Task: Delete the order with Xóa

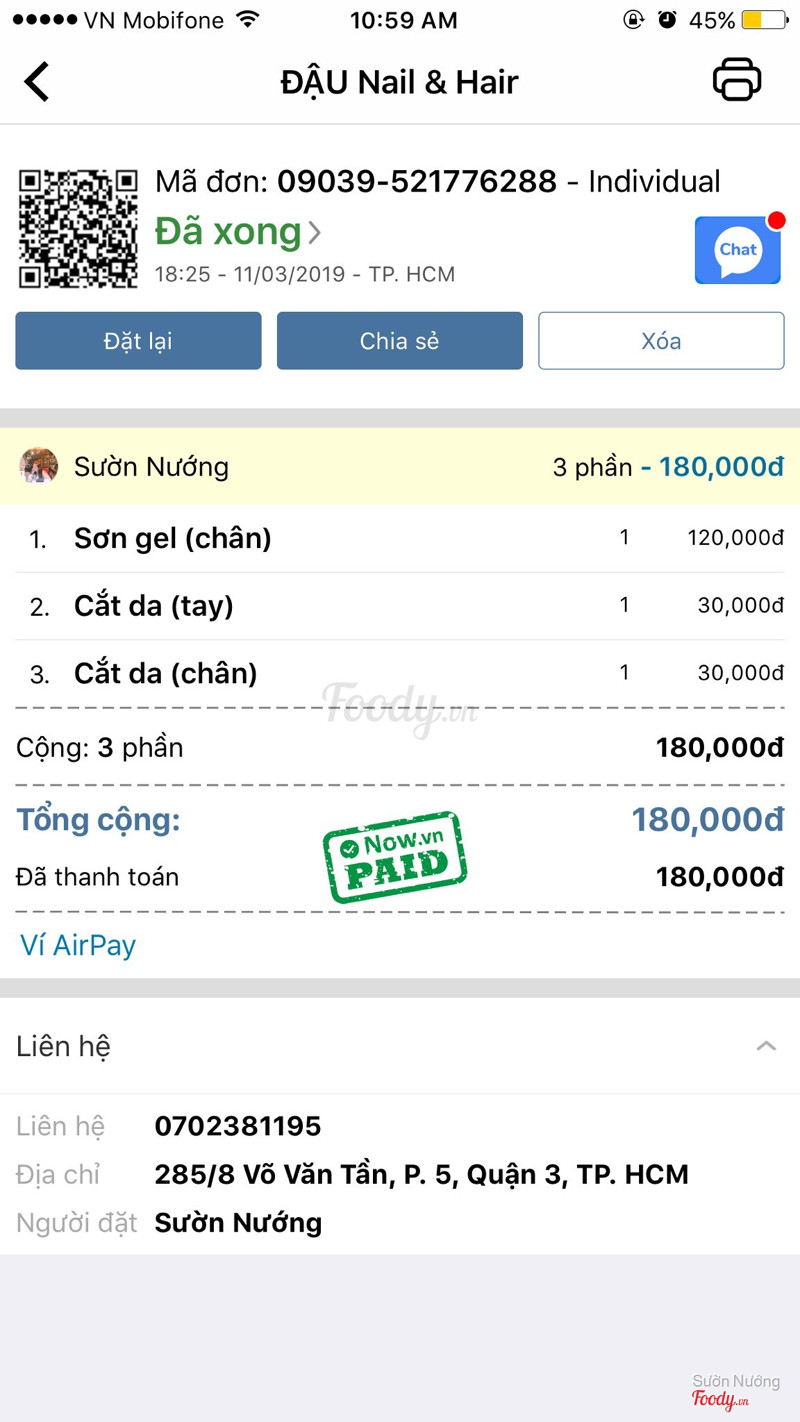Action: 661,341
